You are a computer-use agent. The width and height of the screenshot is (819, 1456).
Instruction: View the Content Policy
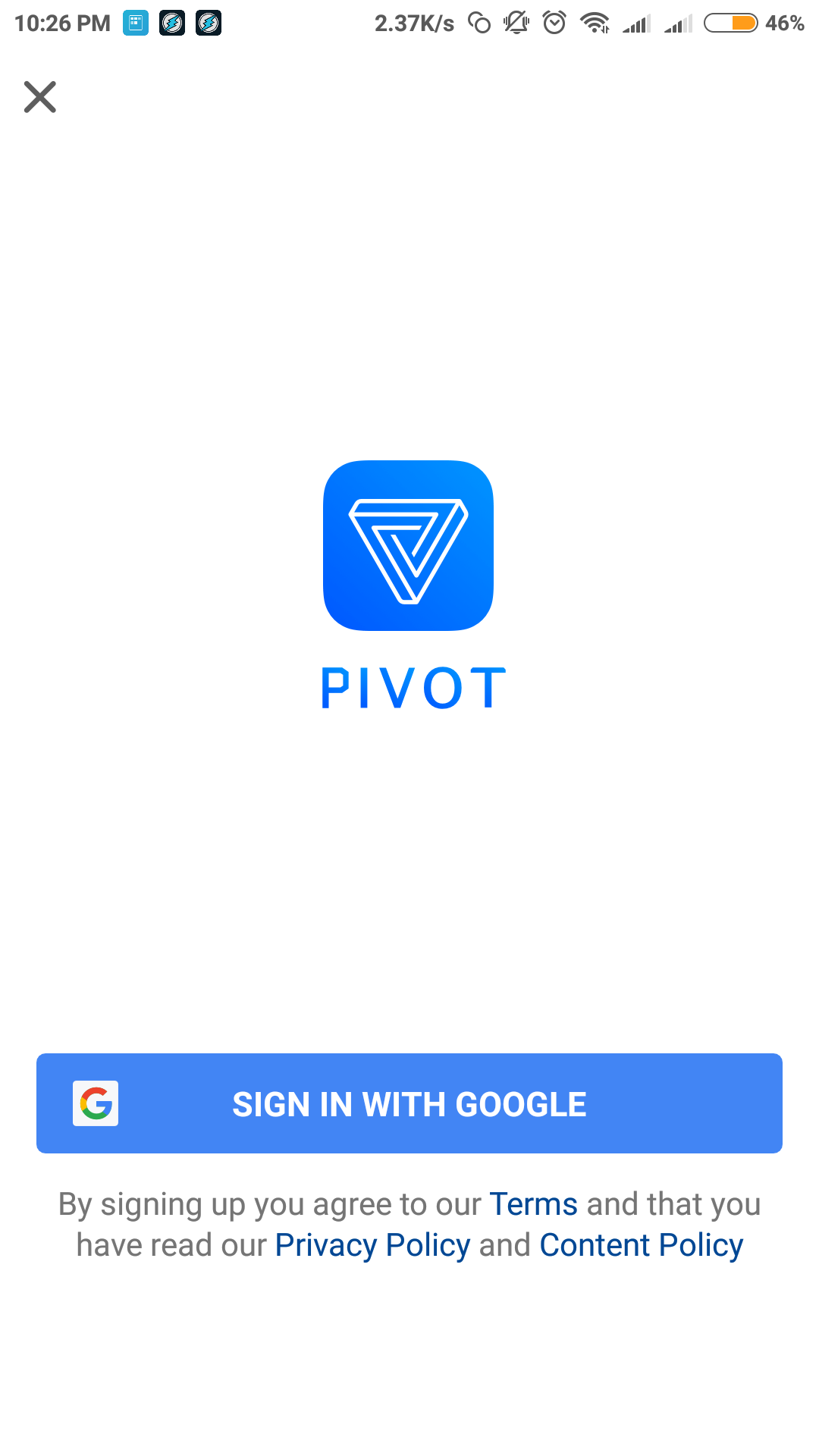641,1245
